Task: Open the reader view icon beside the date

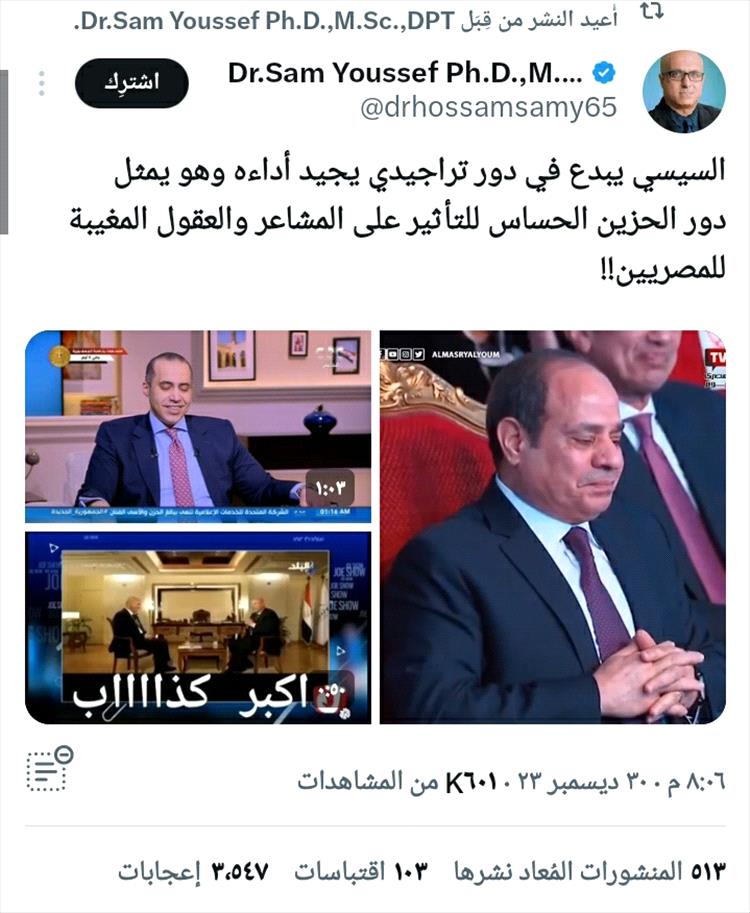Action: pos(46,769)
